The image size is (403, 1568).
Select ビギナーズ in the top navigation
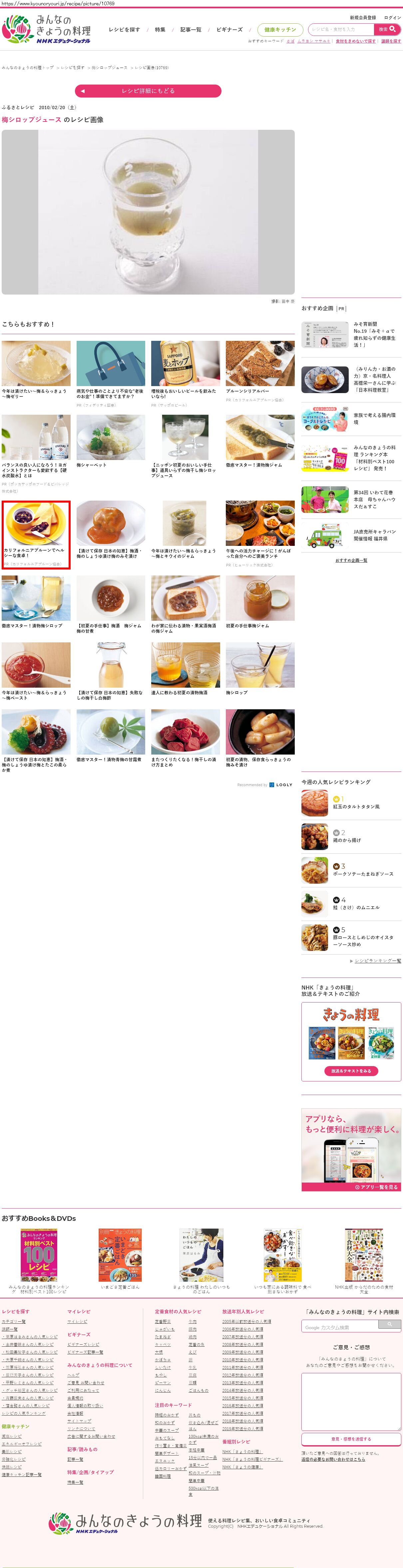pos(229,29)
